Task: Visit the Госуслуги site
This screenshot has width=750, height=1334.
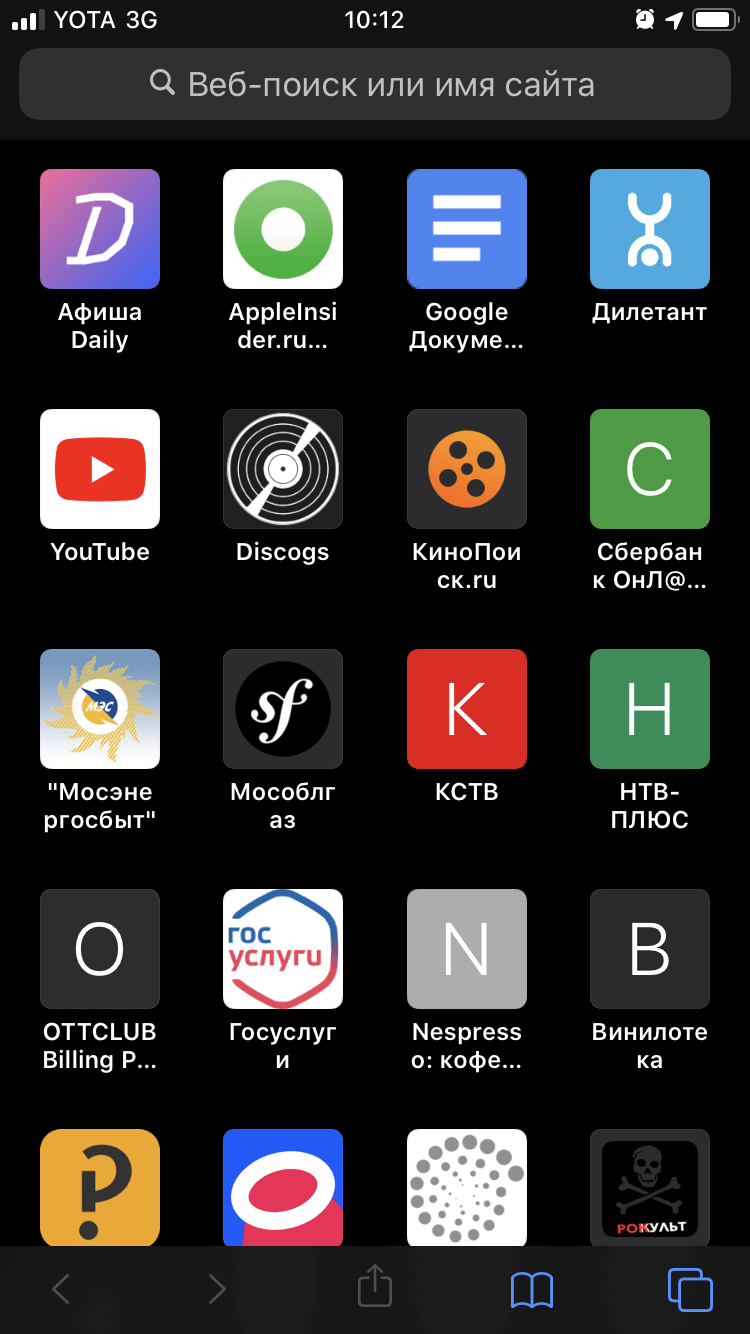Action: point(283,949)
